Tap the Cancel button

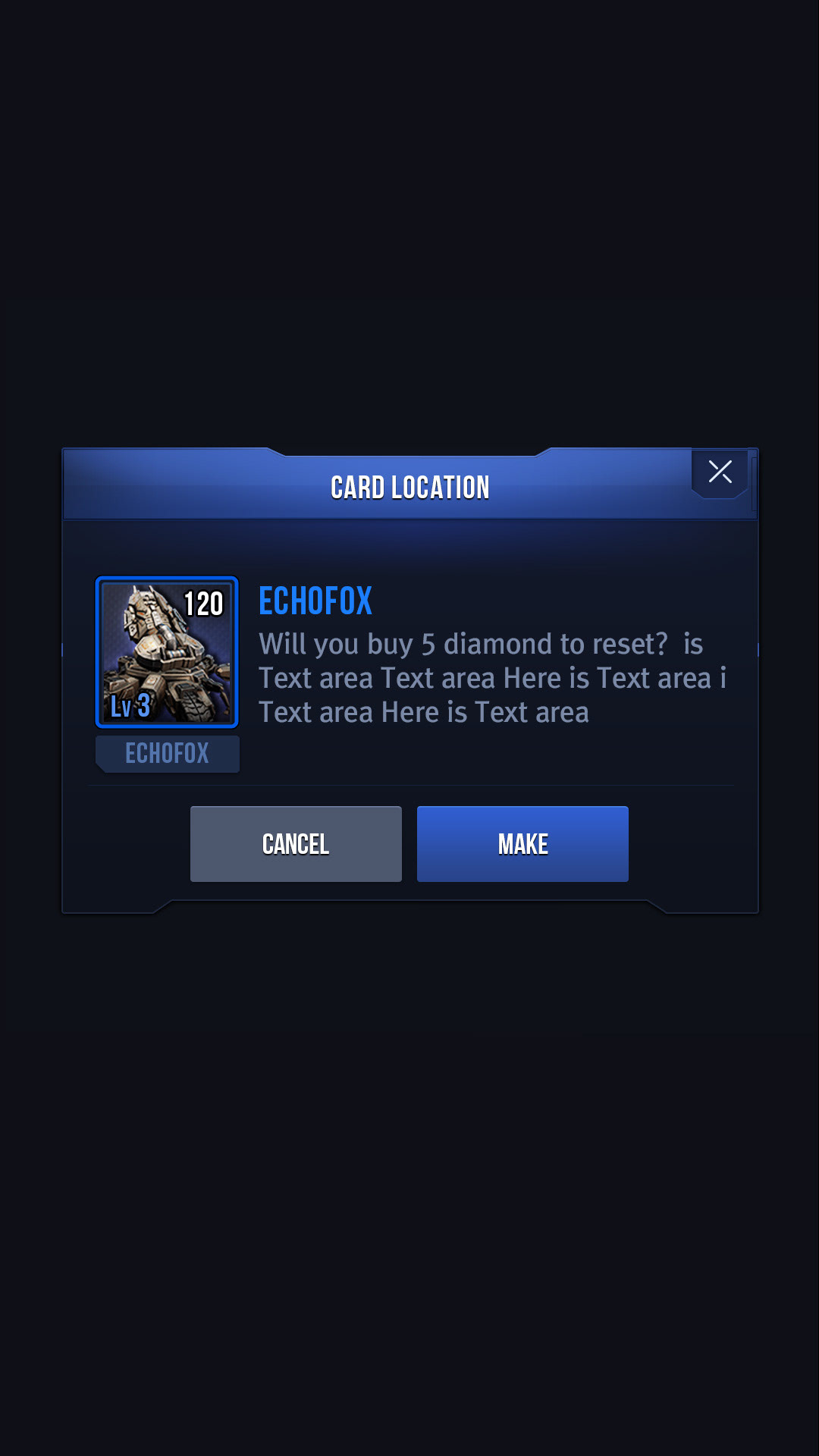[x=296, y=844]
